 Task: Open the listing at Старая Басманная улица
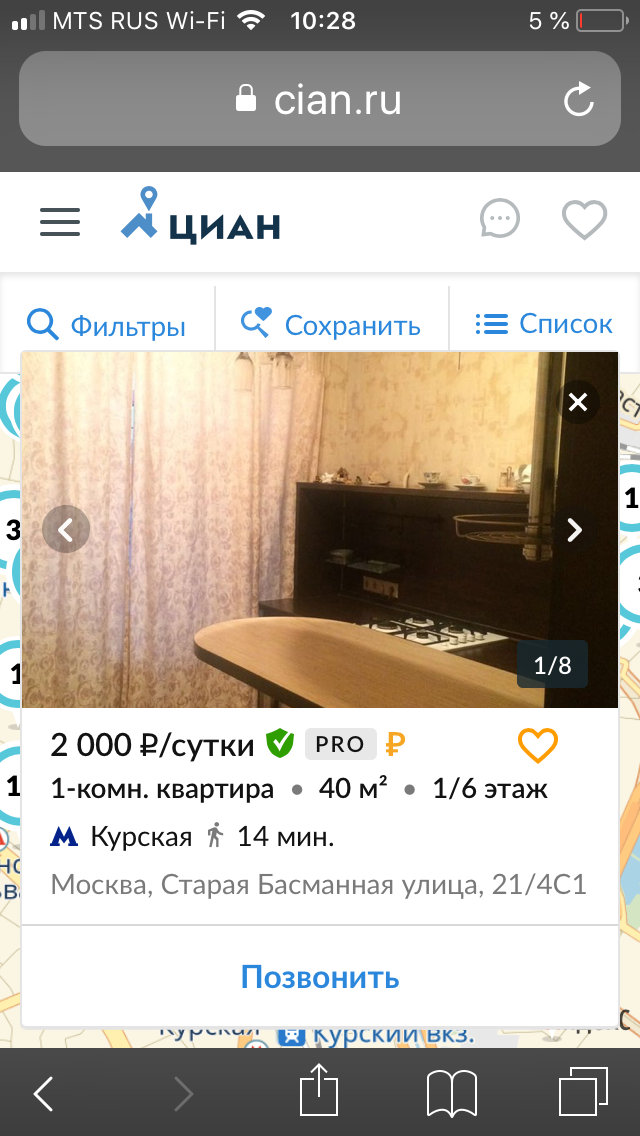(318, 885)
